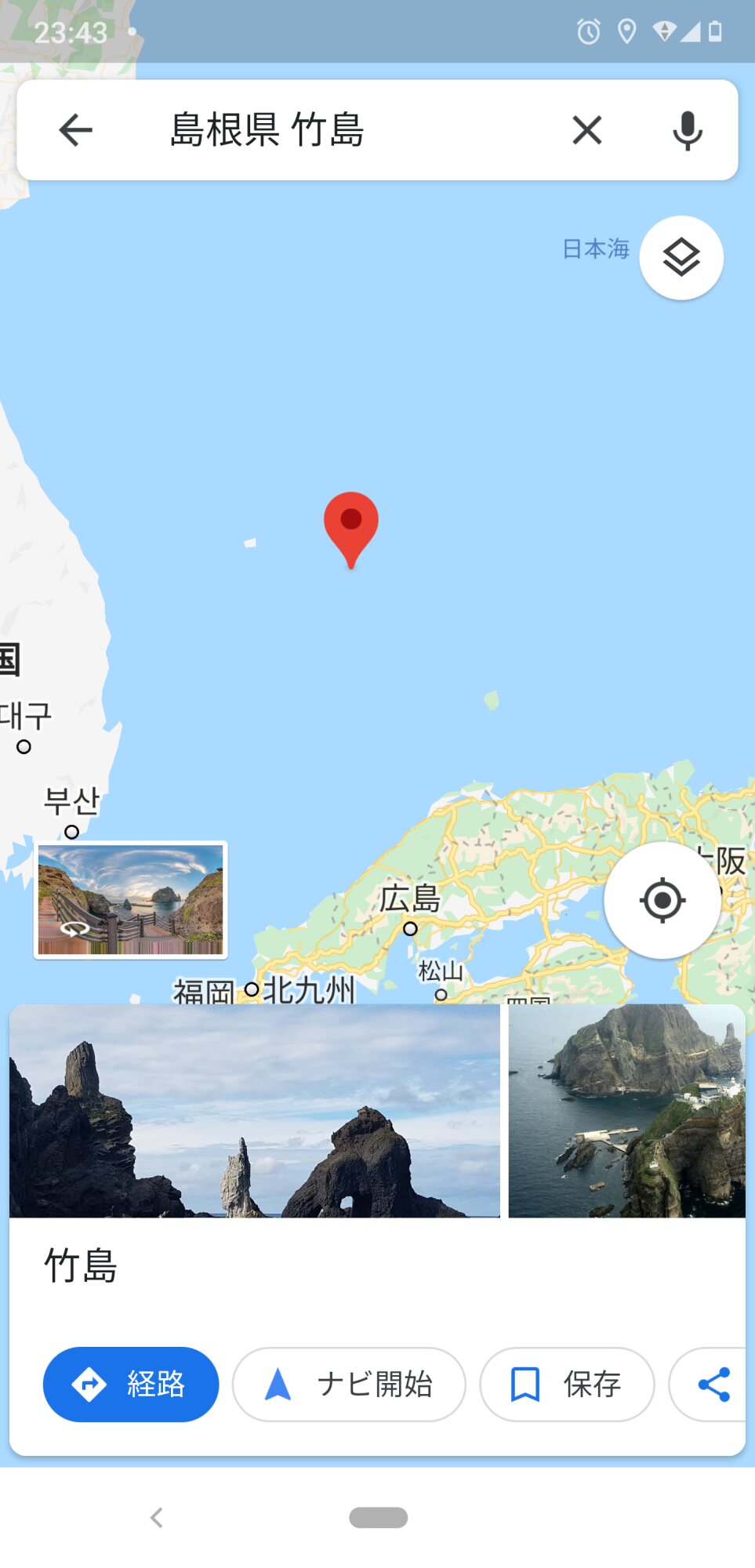Open the map layers selector

(x=681, y=257)
